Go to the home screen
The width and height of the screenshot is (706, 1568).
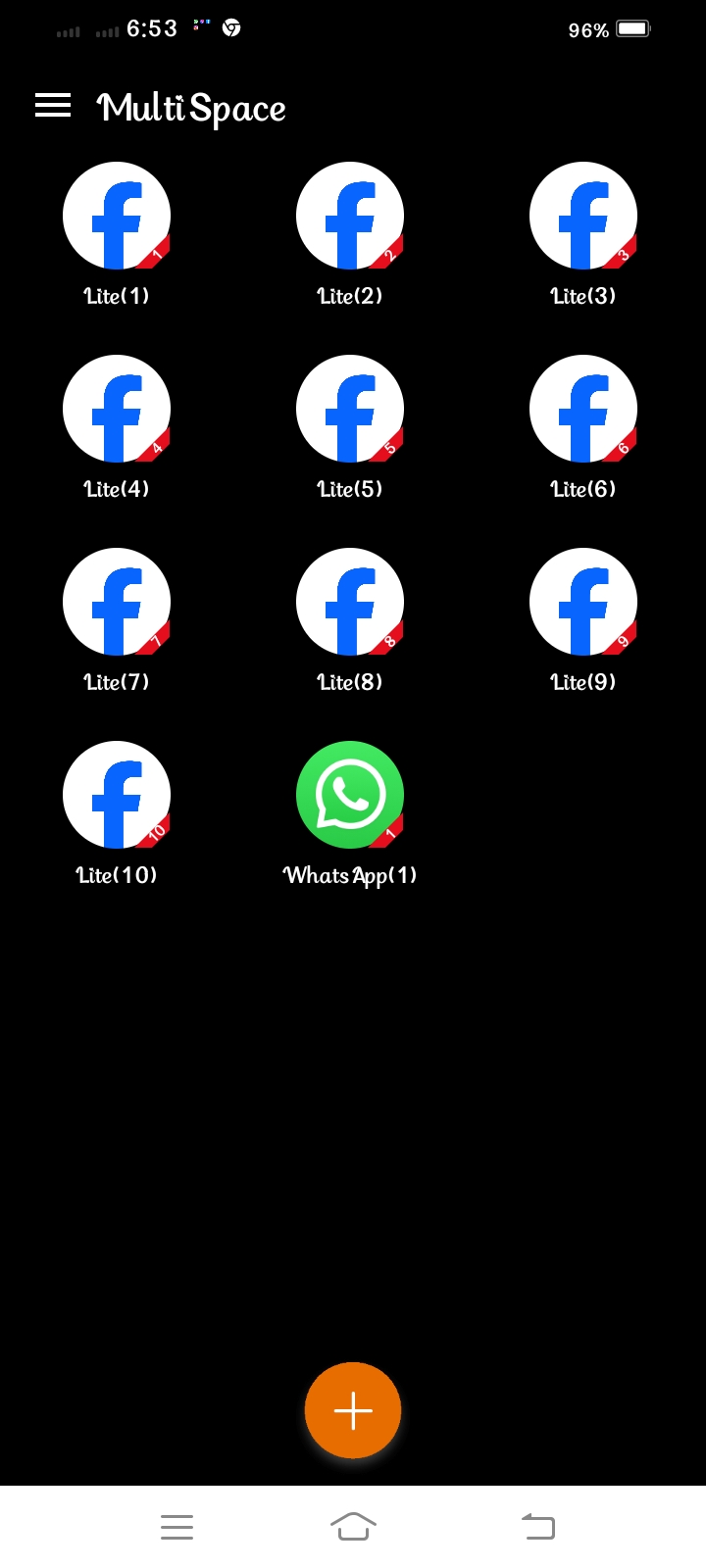click(x=353, y=1526)
